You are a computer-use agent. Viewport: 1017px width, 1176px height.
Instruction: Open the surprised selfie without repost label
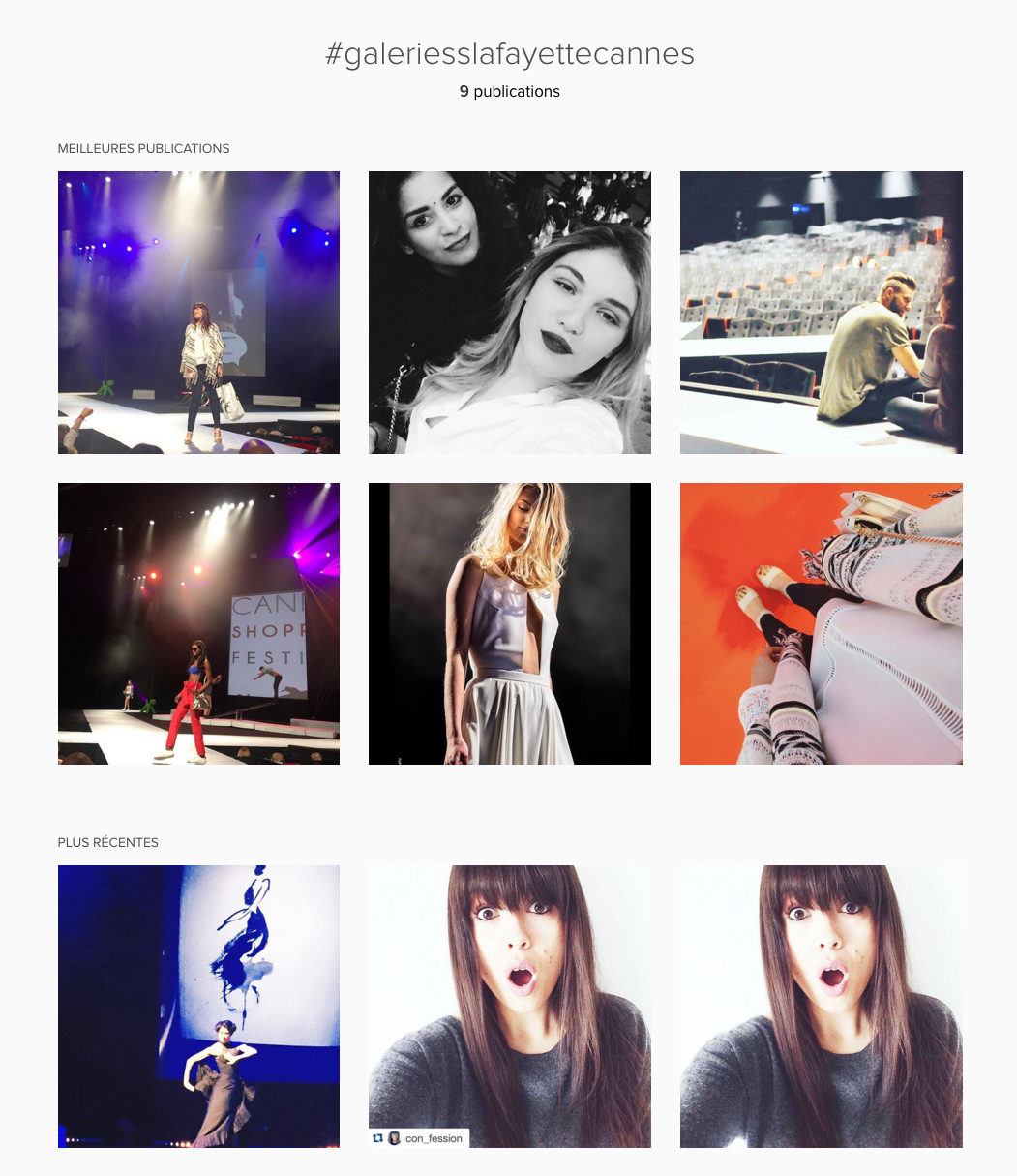pyautogui.click(x=821, y=1007)
